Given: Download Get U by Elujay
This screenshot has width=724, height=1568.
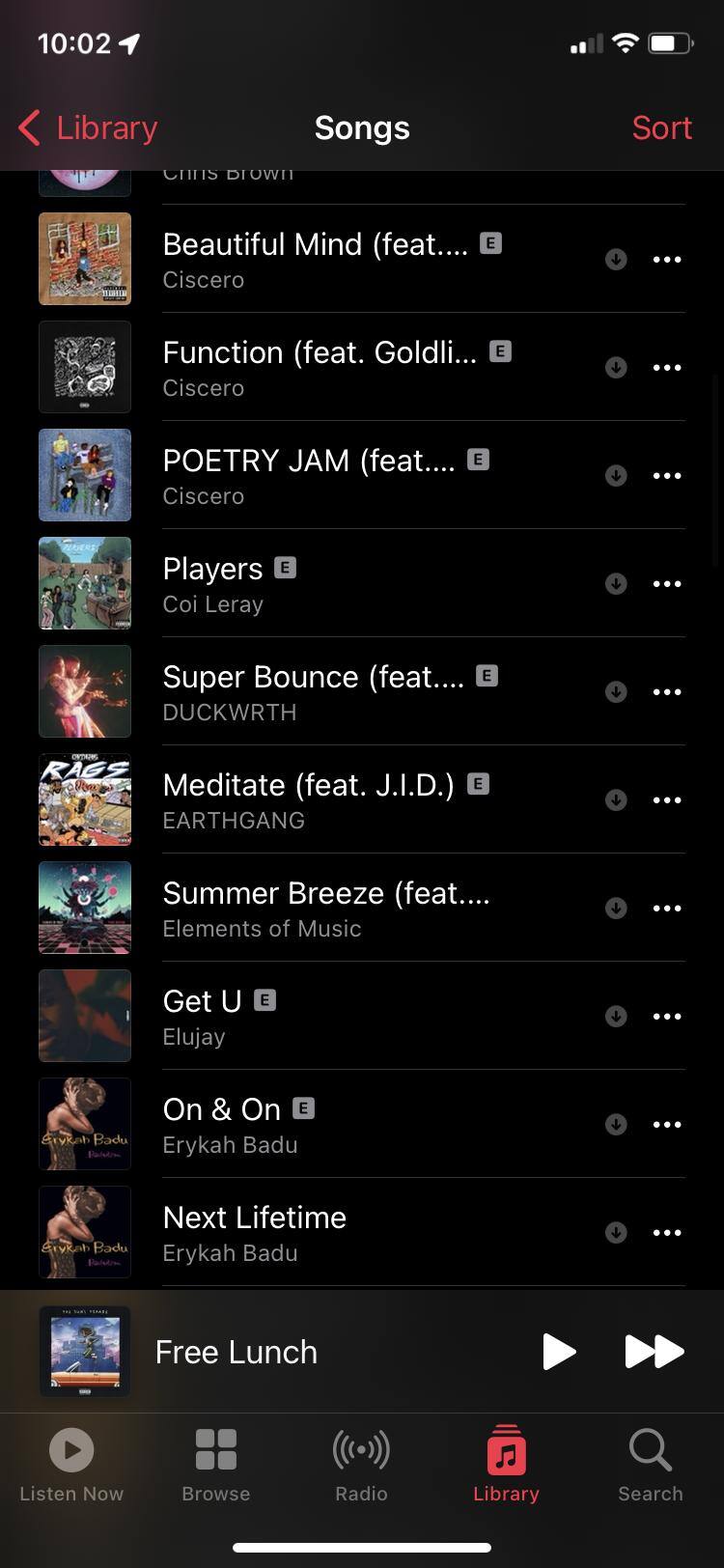Looking at the screenshot, I should click(x=616, y=1017).
